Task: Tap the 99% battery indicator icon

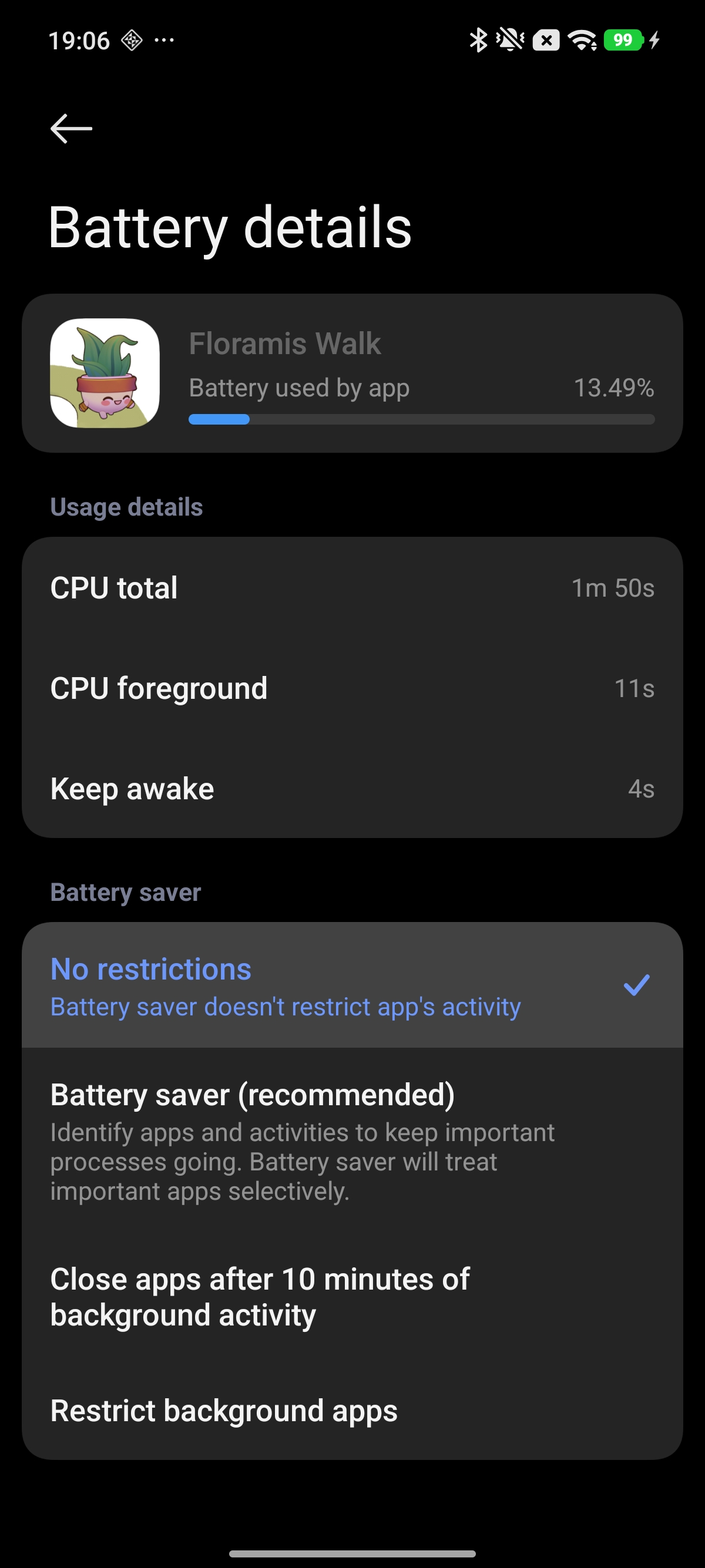Action: pos(622,40)
